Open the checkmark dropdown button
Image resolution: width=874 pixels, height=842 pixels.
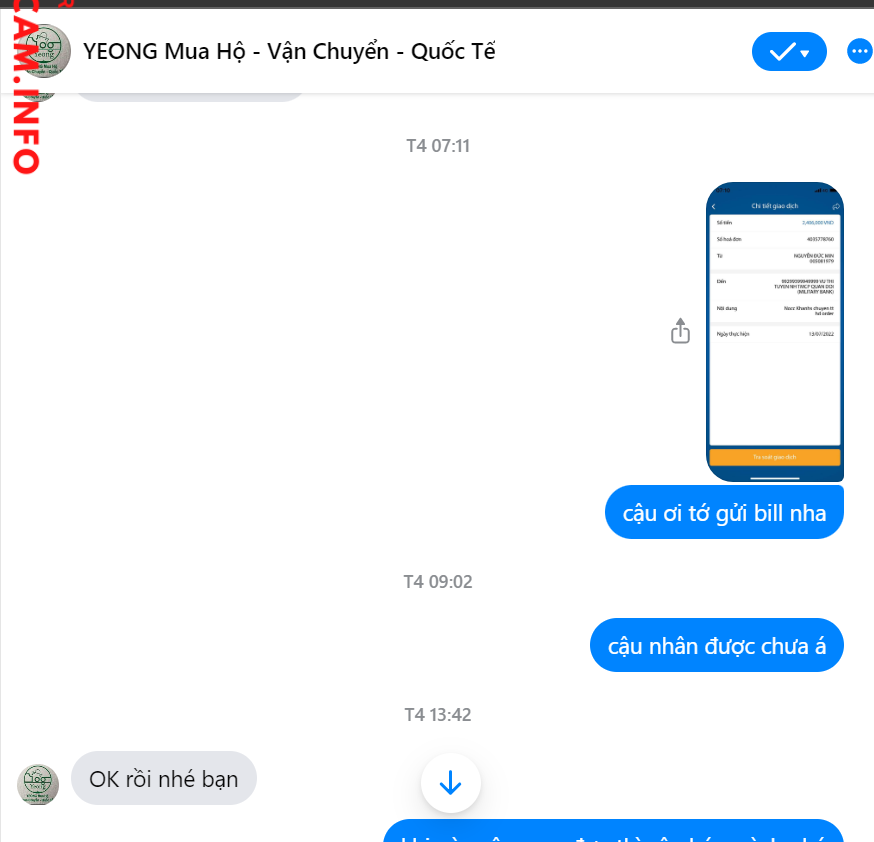click(789, 52)
